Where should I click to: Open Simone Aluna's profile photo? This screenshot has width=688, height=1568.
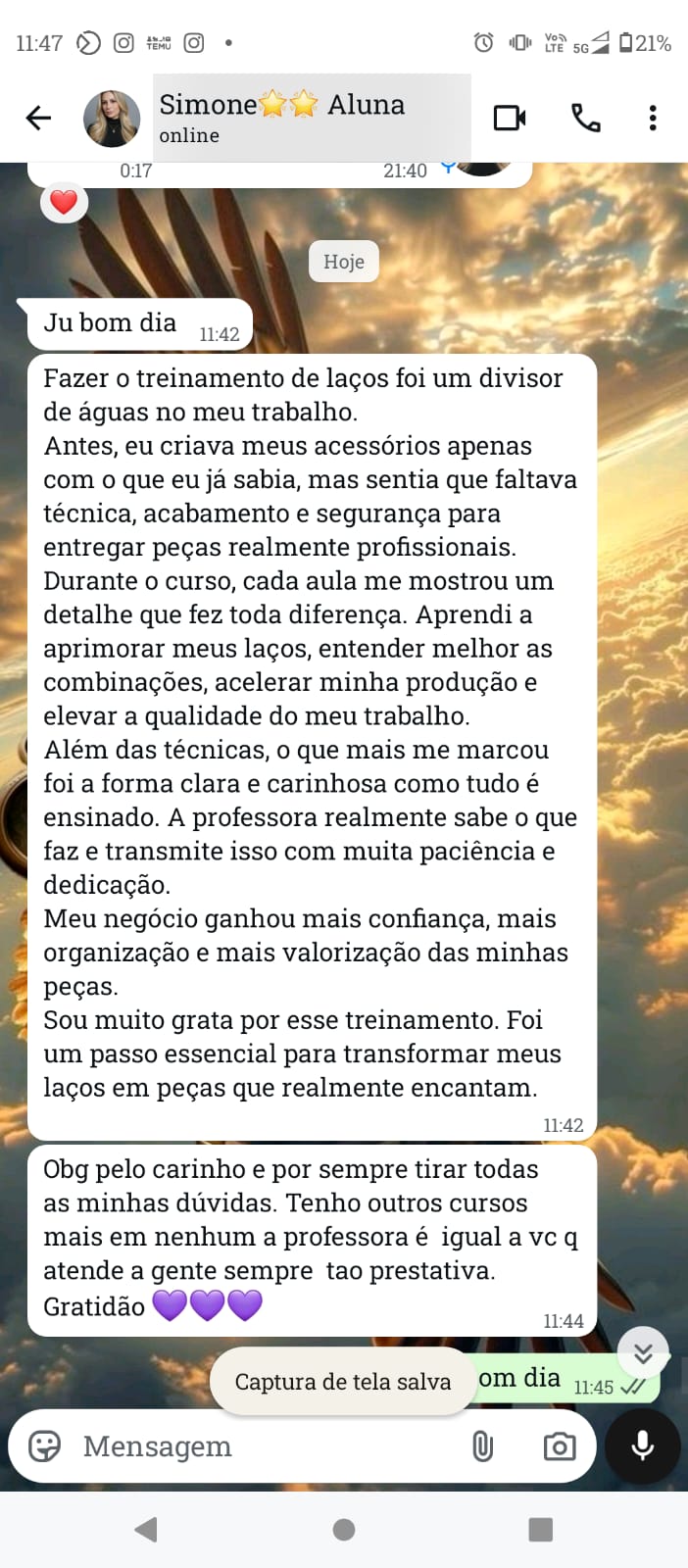click(112, 119)
